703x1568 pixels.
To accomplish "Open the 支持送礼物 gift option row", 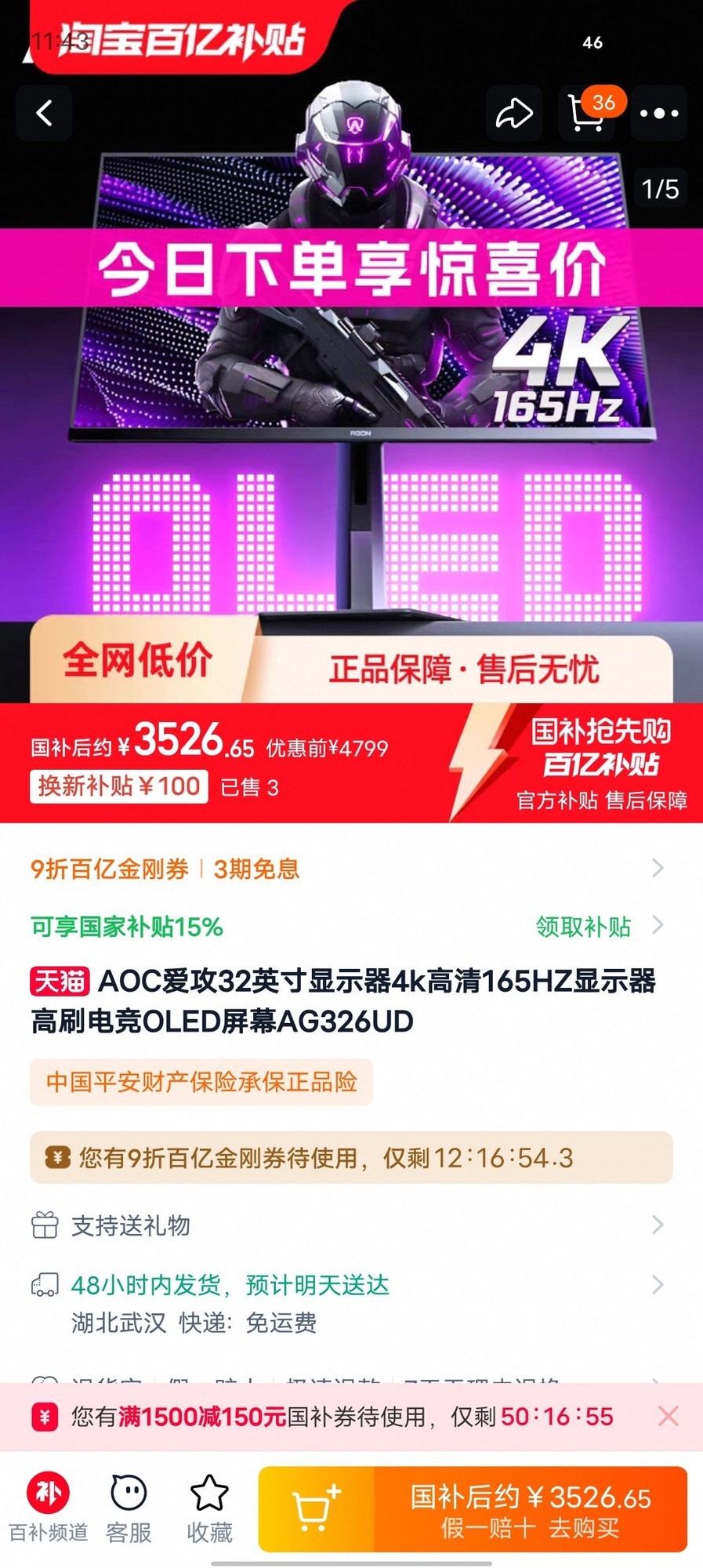I will coord(345,1225).
